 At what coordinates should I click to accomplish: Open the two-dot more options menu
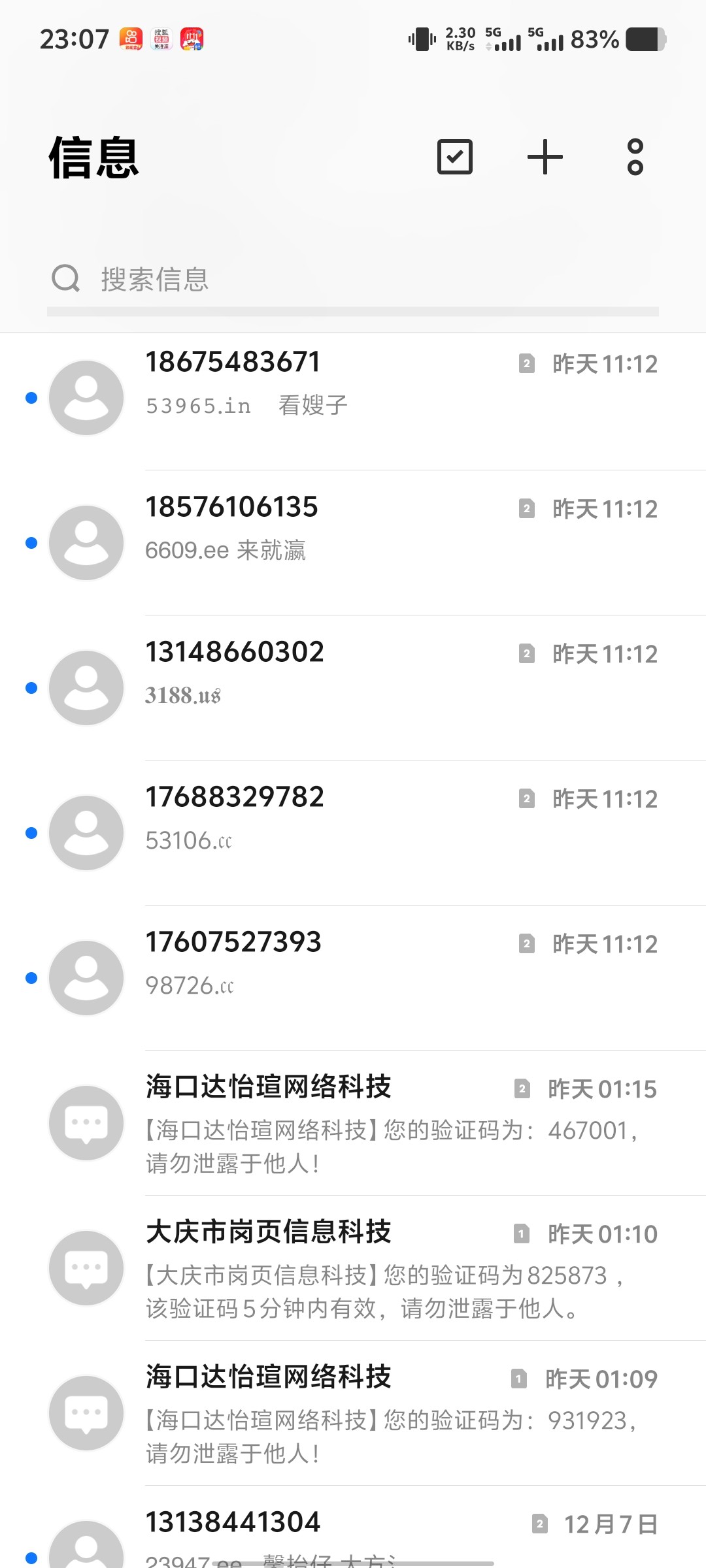pos(635,157)
